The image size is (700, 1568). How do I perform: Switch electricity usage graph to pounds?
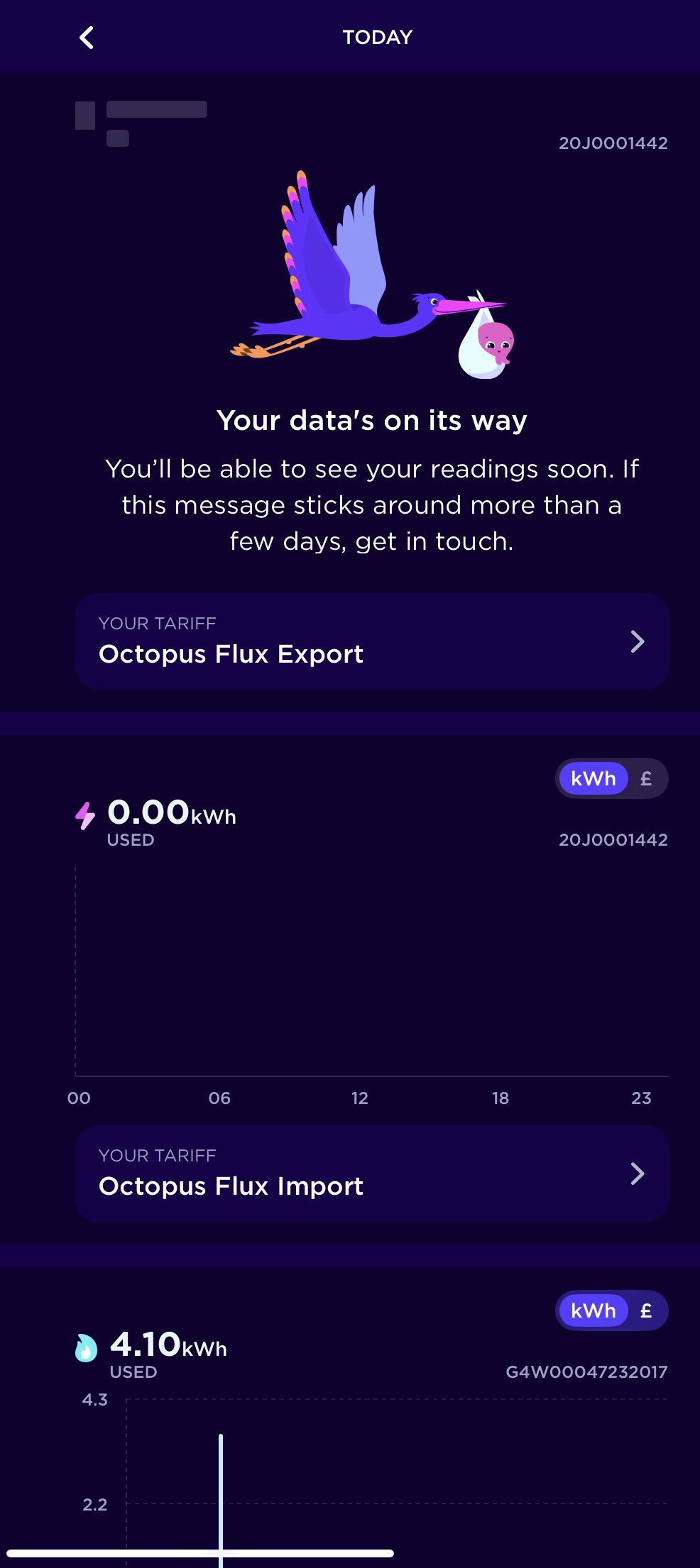coord(646,779)
